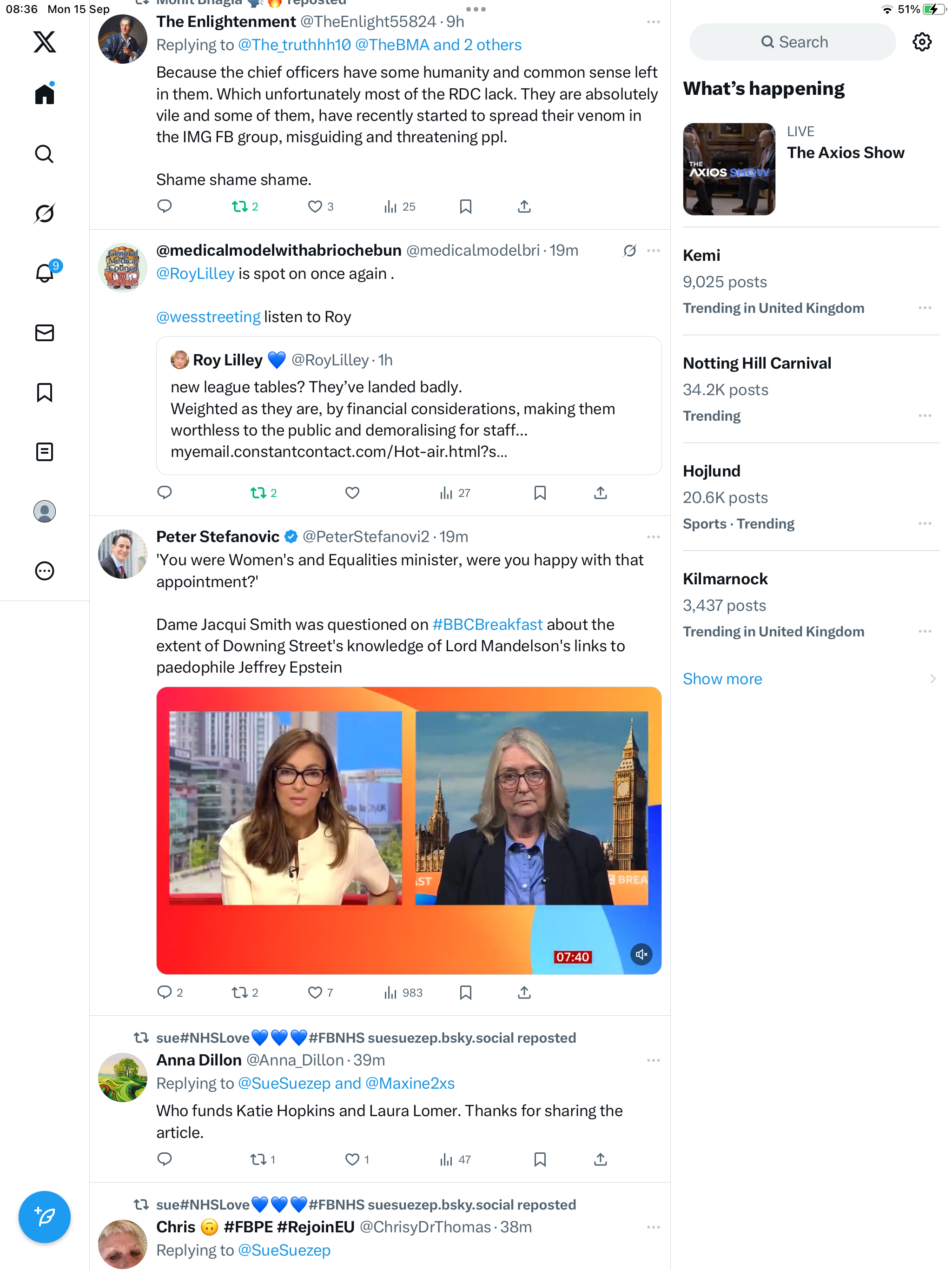View the Notting Hill Carnival trend
952x1270 pixels.
tap(757, 364)
